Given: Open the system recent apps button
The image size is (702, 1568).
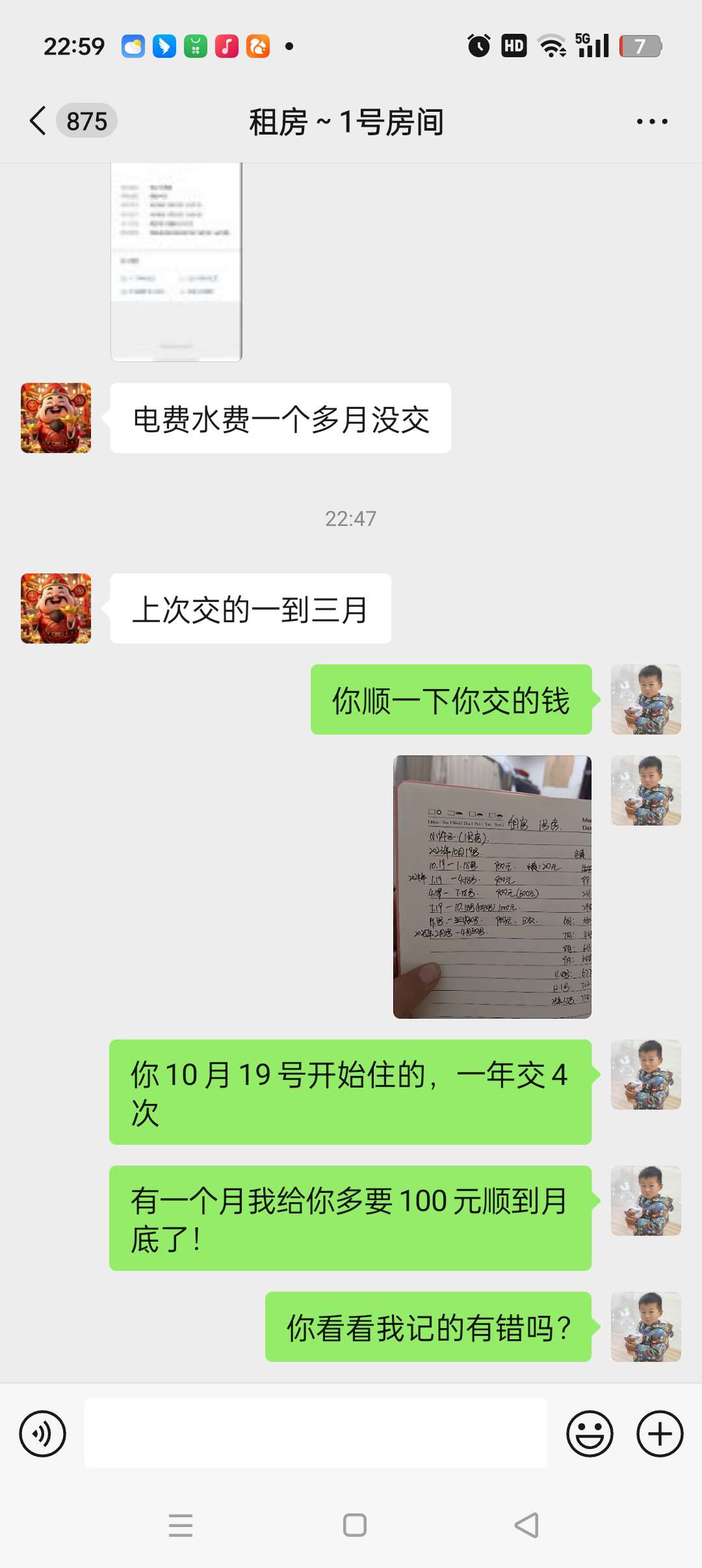Looking at the screenshot, I should (x=180, y=1525).
